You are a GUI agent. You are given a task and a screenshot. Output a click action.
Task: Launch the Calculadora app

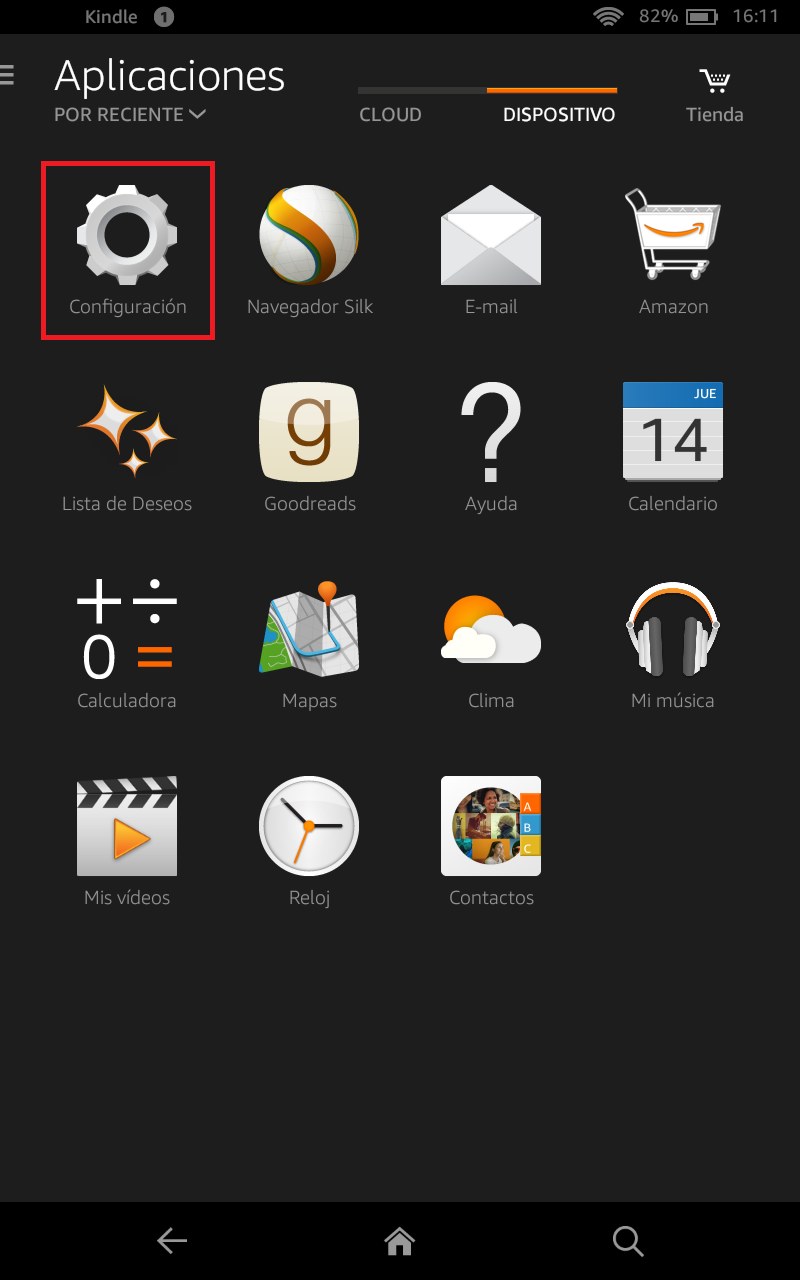click(x=127, y=644)
